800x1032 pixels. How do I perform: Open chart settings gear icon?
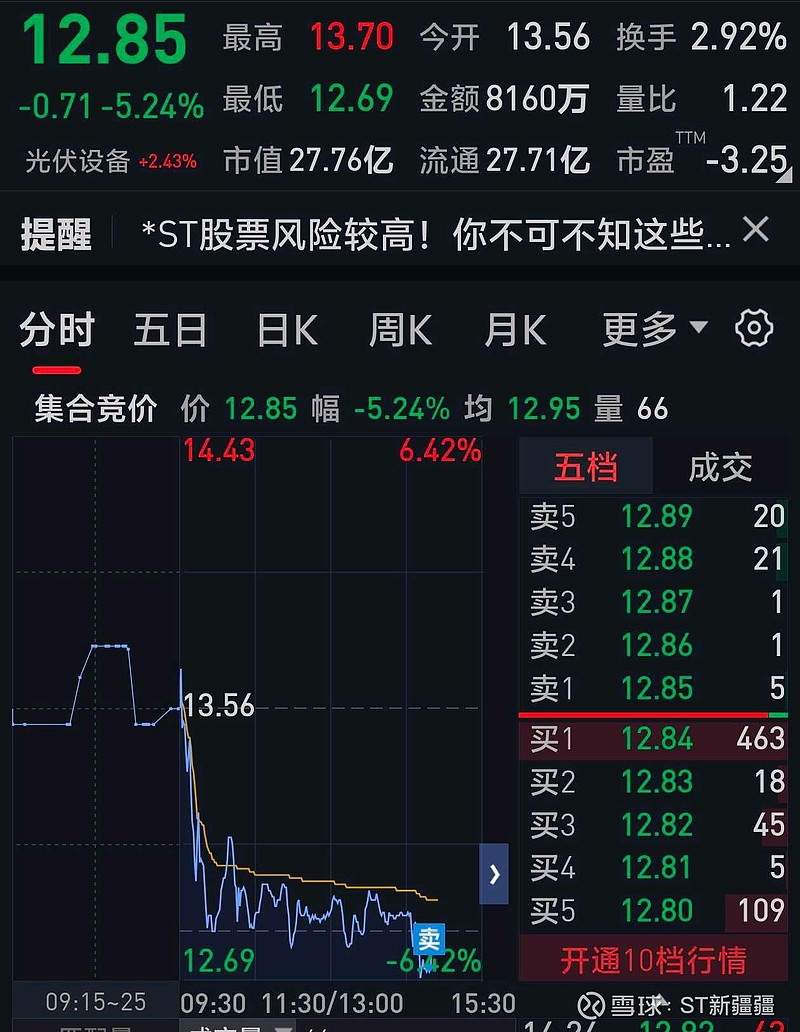pyautogui.click(x=754, y=328)
